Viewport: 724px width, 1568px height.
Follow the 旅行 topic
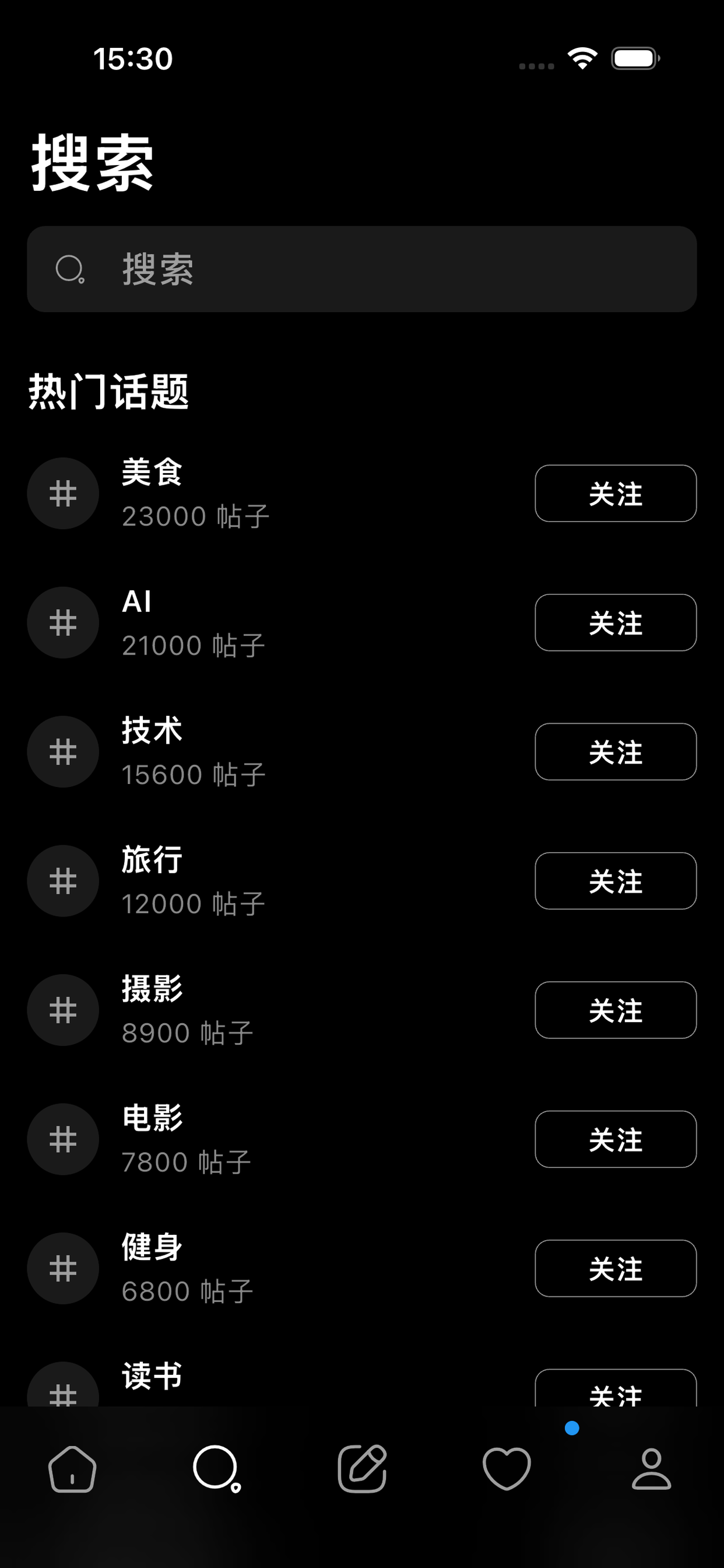(616, 881)
